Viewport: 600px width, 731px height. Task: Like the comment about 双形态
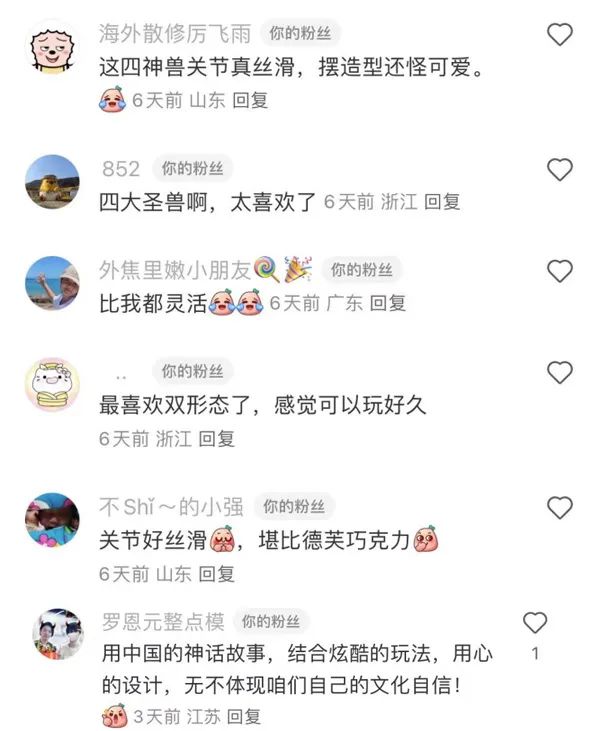pos(560,373)
